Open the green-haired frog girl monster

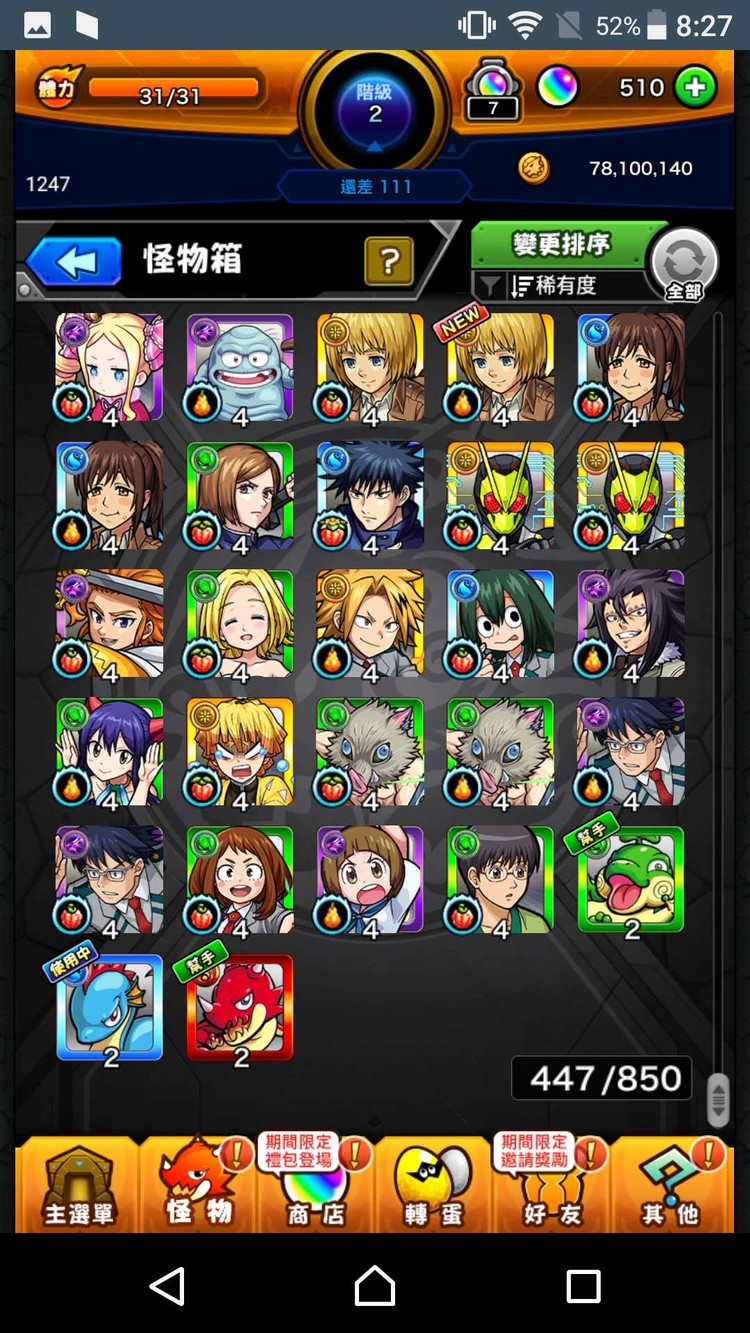click(x=500, y=624)
